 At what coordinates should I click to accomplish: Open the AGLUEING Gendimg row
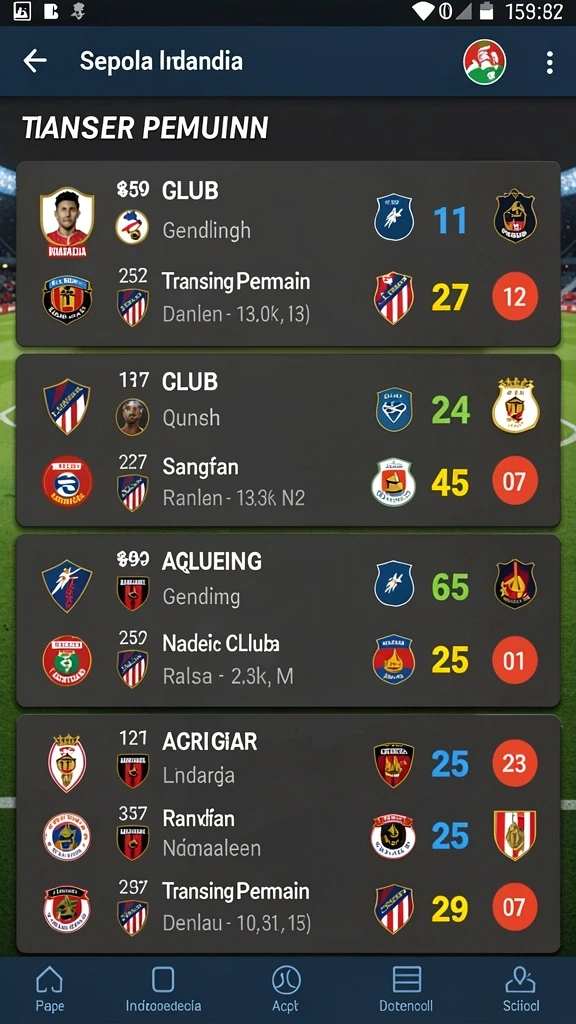(x=288, y=583)
